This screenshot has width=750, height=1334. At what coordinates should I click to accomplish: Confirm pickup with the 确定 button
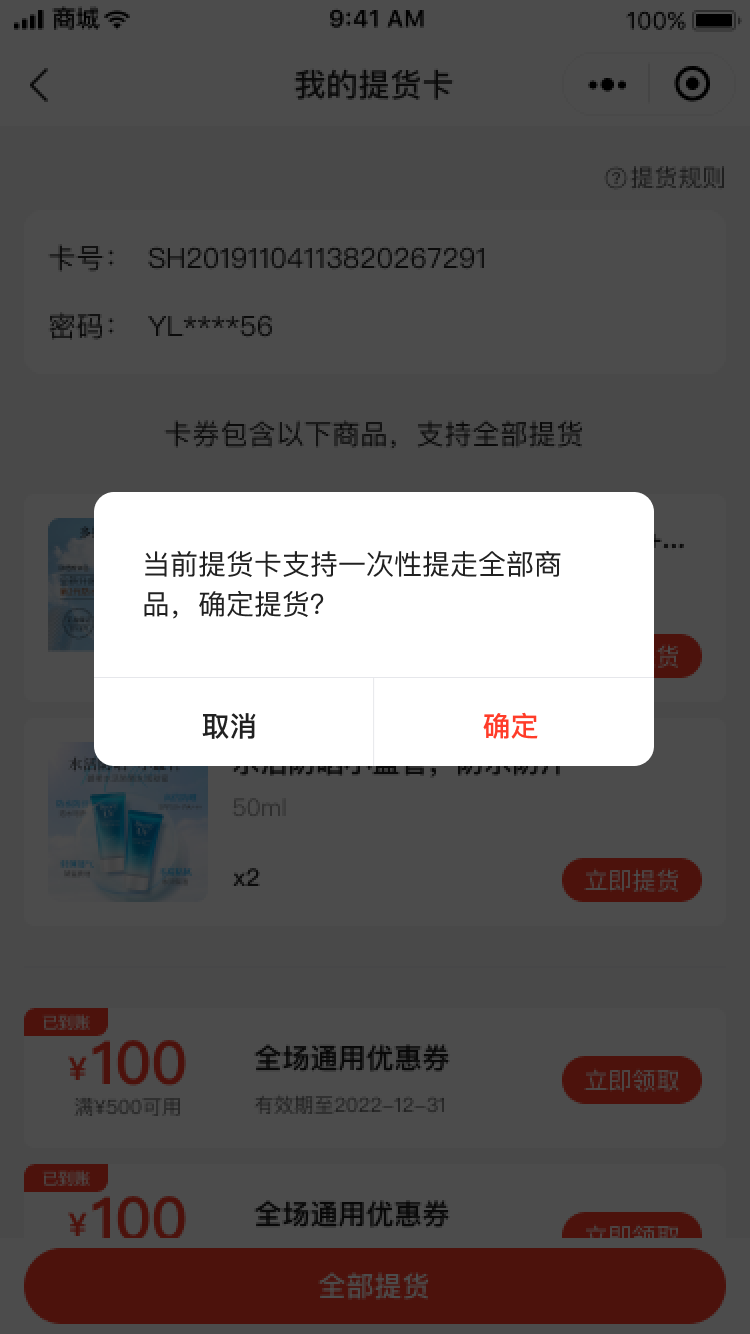511,725
